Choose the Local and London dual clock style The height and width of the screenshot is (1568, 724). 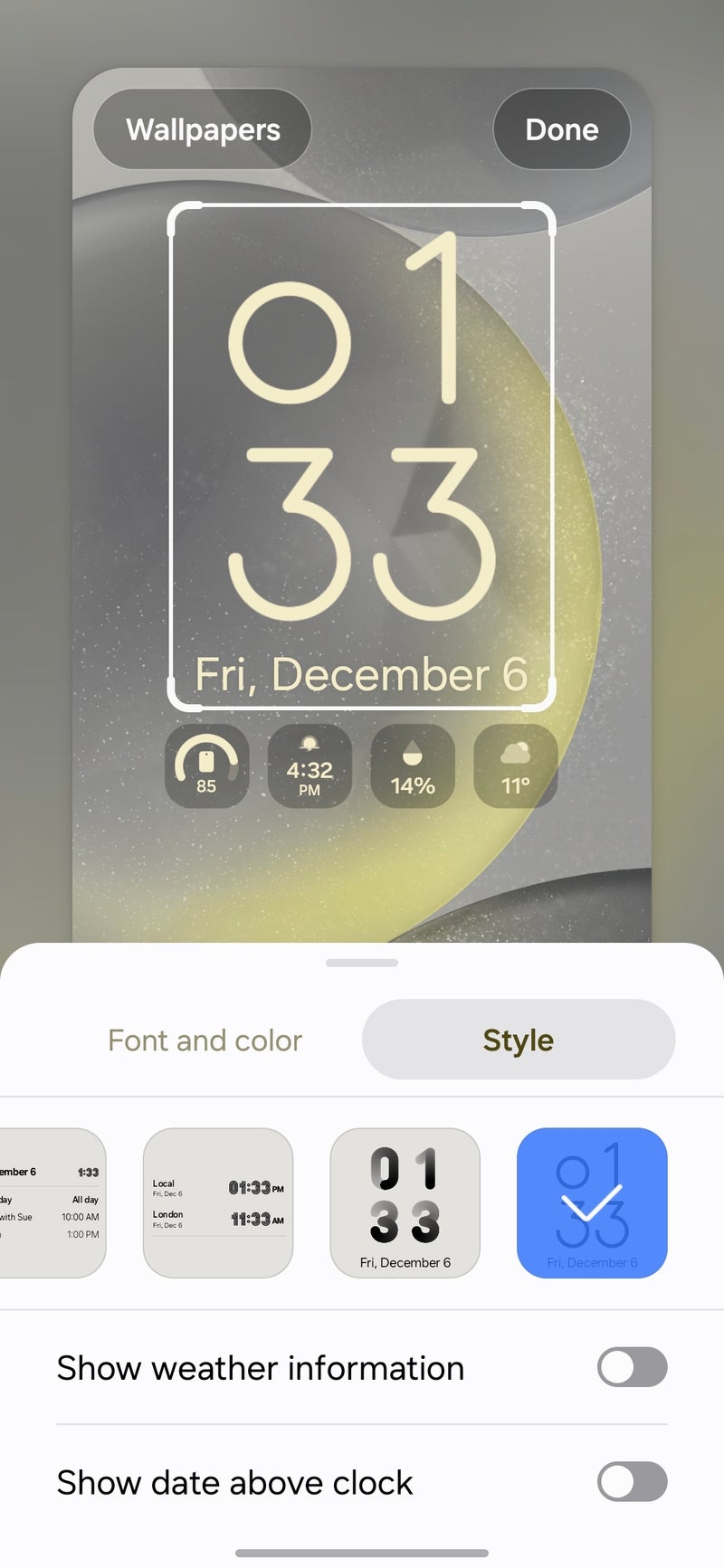[x=218, y=1202]
